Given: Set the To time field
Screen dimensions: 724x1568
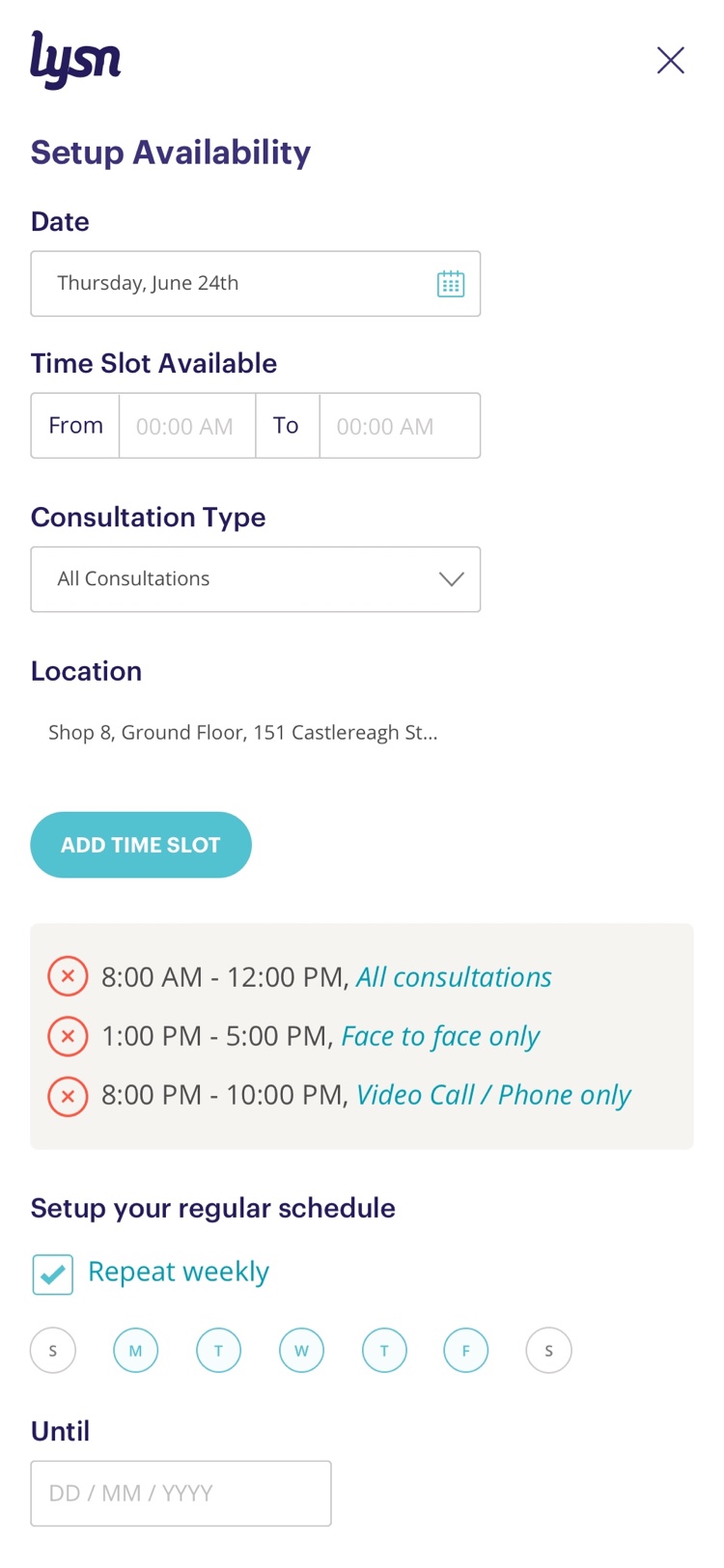Looking at the screenshot, I should [400, 426].
